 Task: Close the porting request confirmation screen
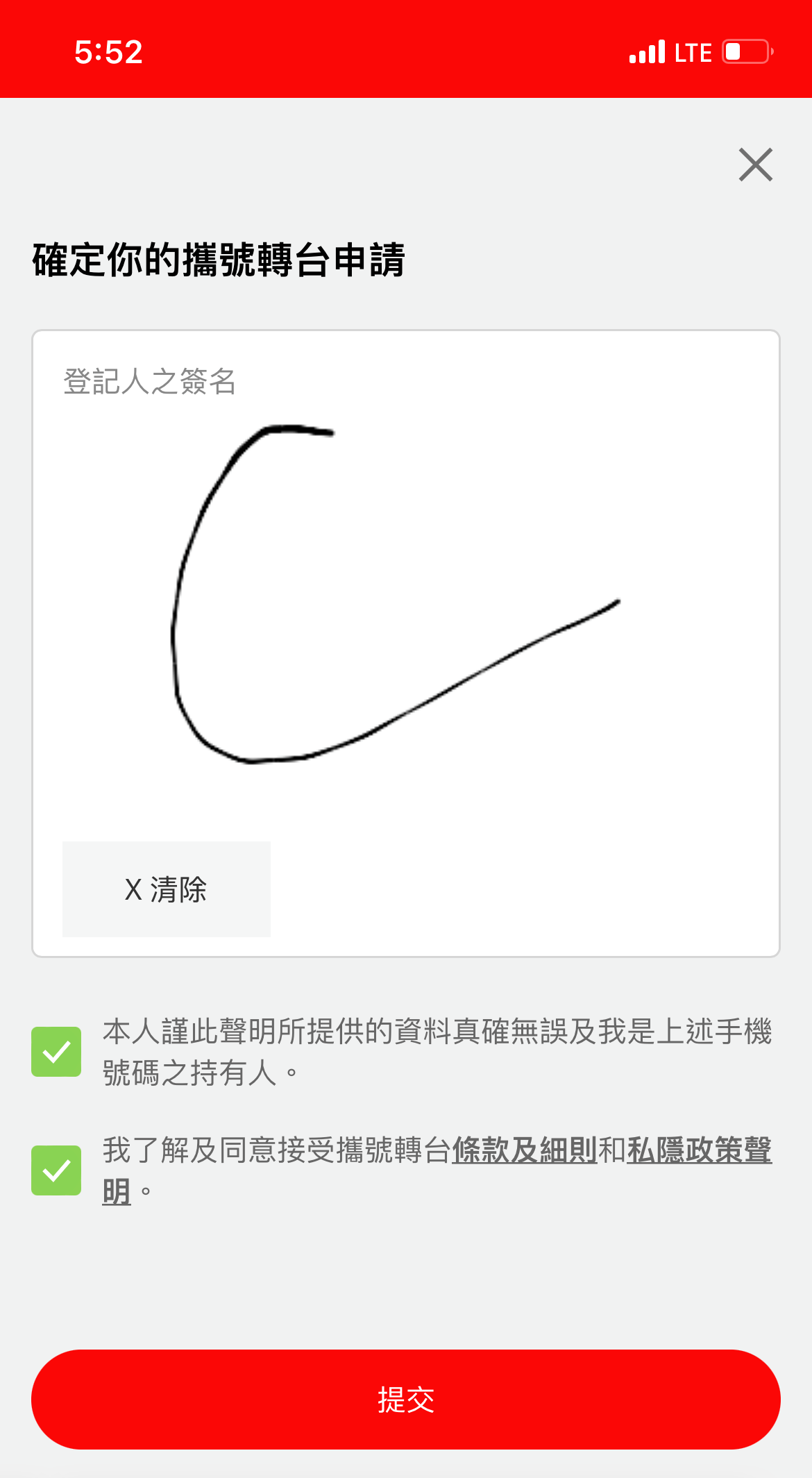coord(755,165)
